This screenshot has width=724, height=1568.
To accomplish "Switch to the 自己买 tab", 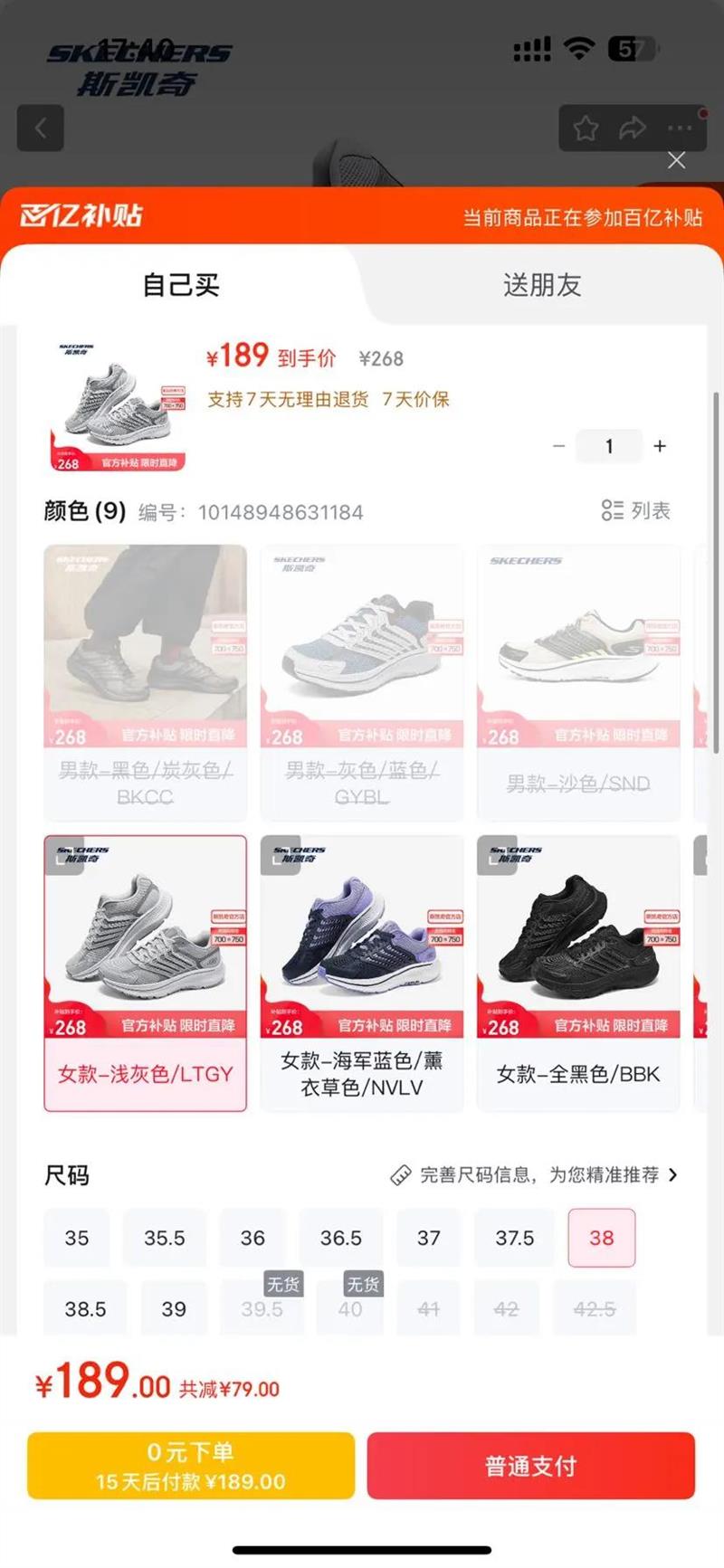I will tap(181, 285).
